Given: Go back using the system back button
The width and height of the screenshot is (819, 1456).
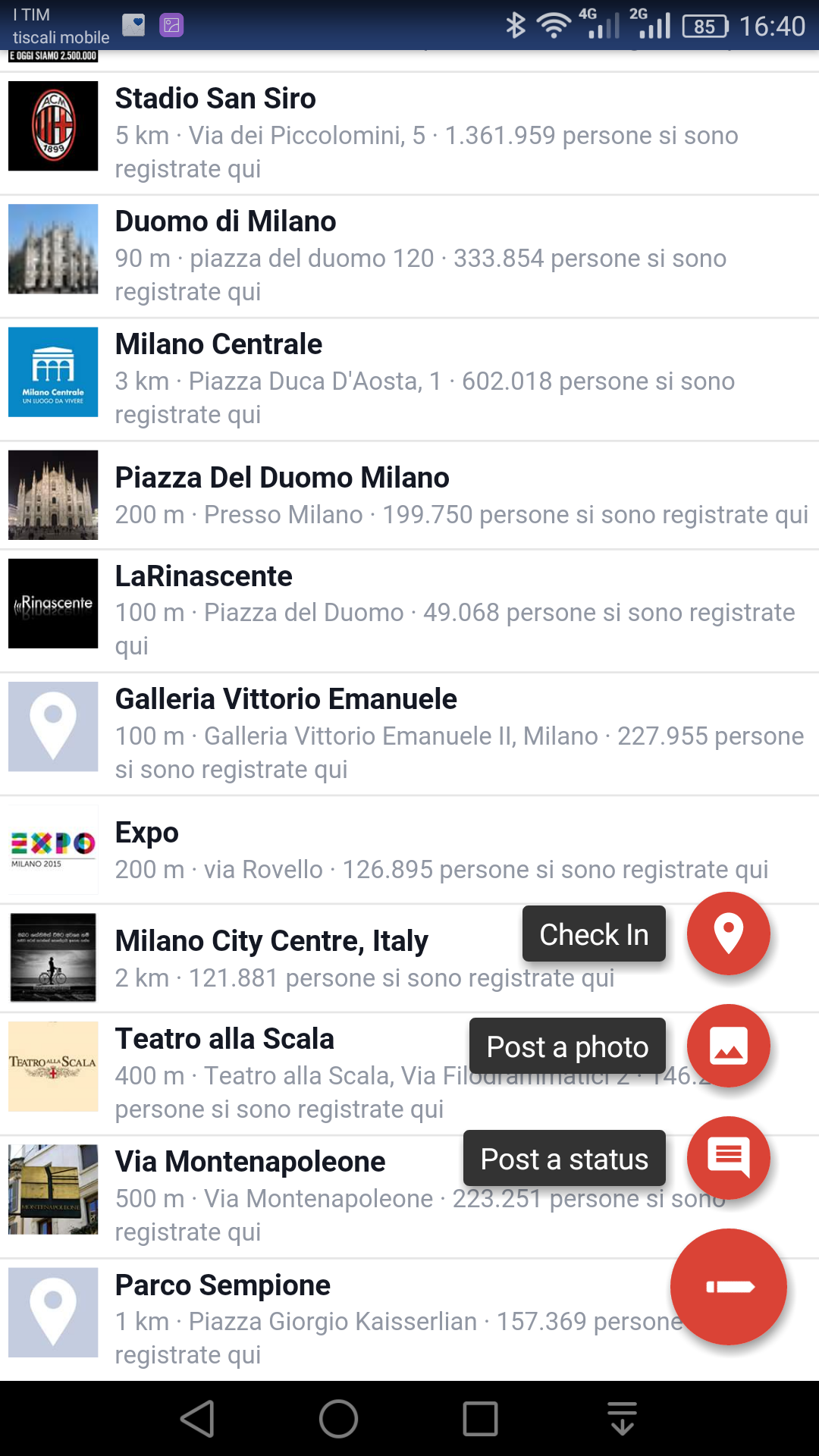Looking at the screenshot, I should (x=198, y=1419).
